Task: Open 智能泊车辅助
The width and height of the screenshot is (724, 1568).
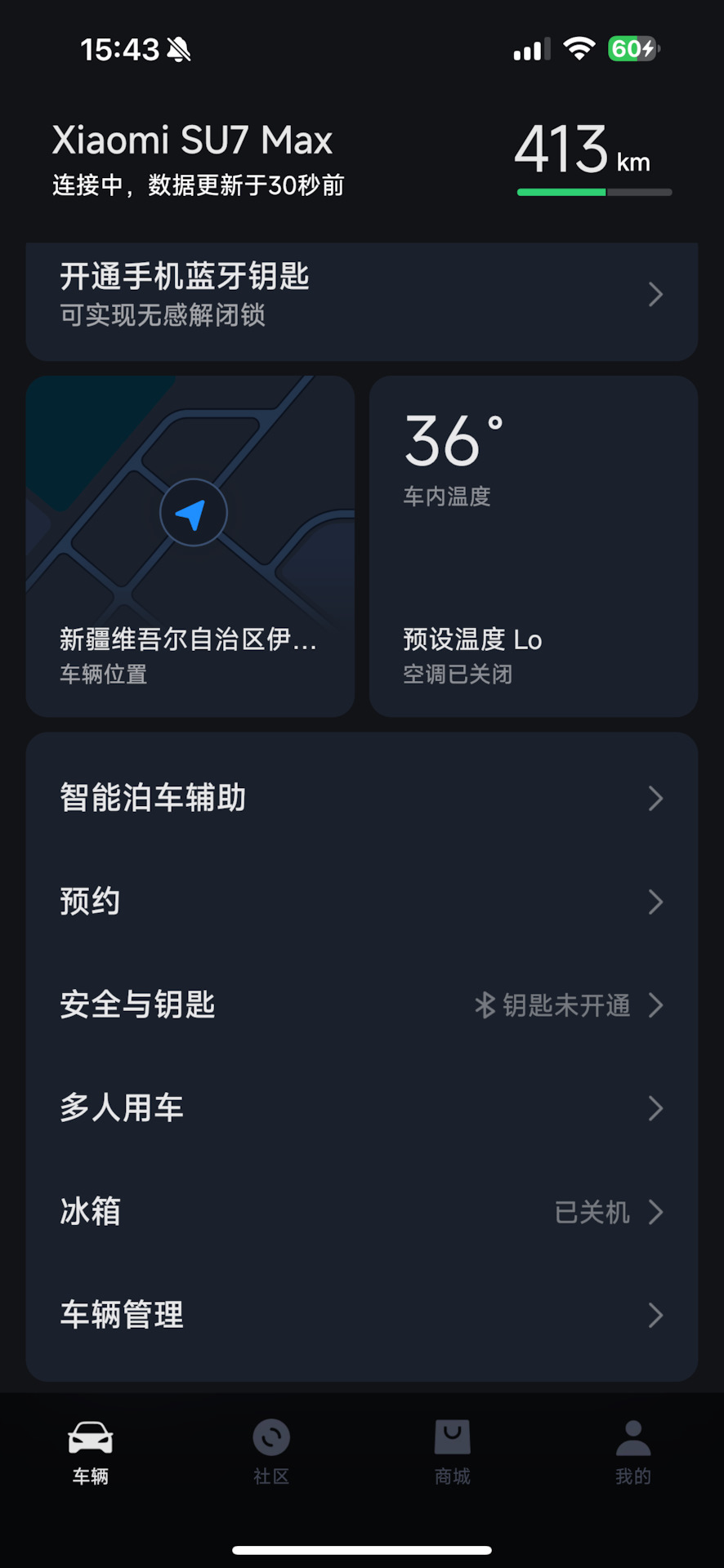Action: point(361,798)
